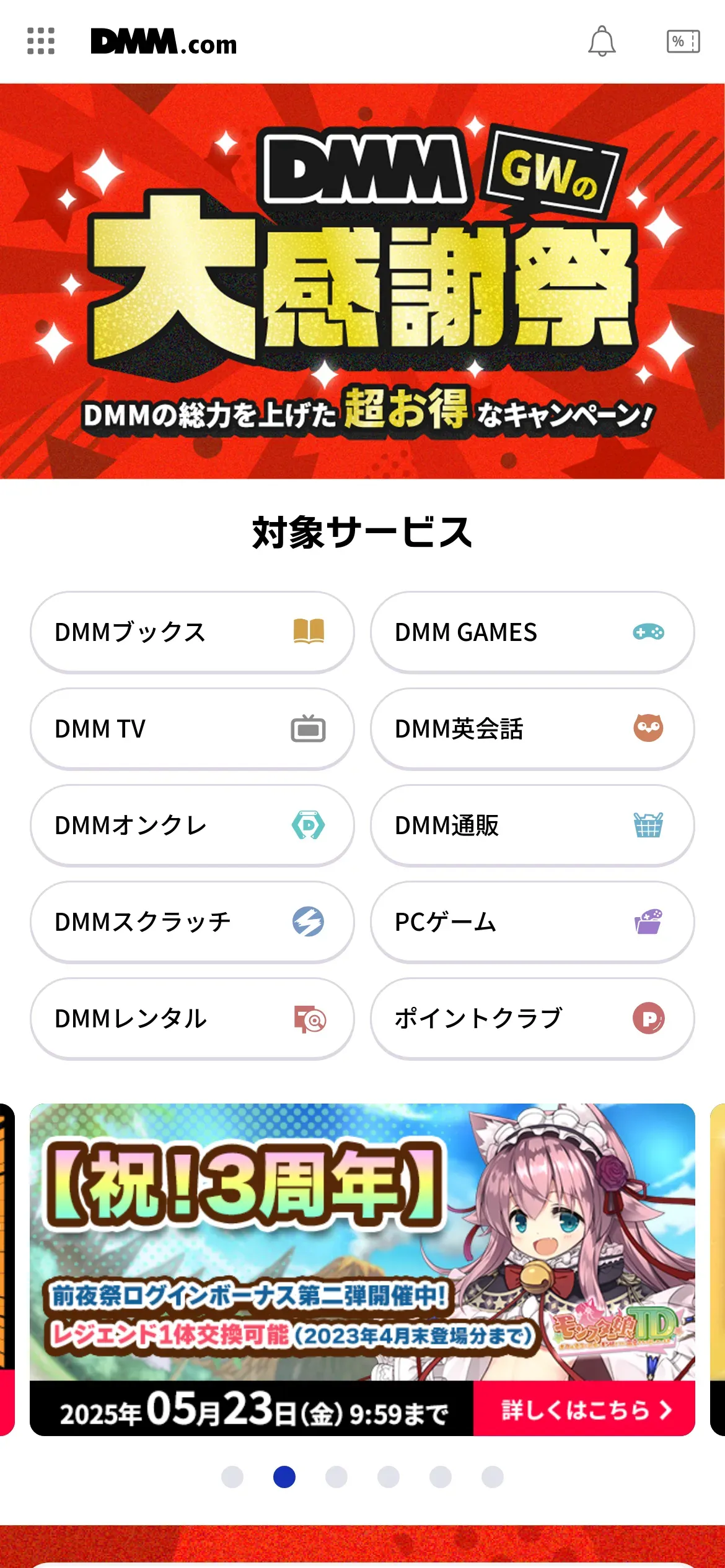The width and height of the screenshot is (725, 1568).
Task: Open the 祝!3周年 game banner
Action: (x=362, y=1270)
